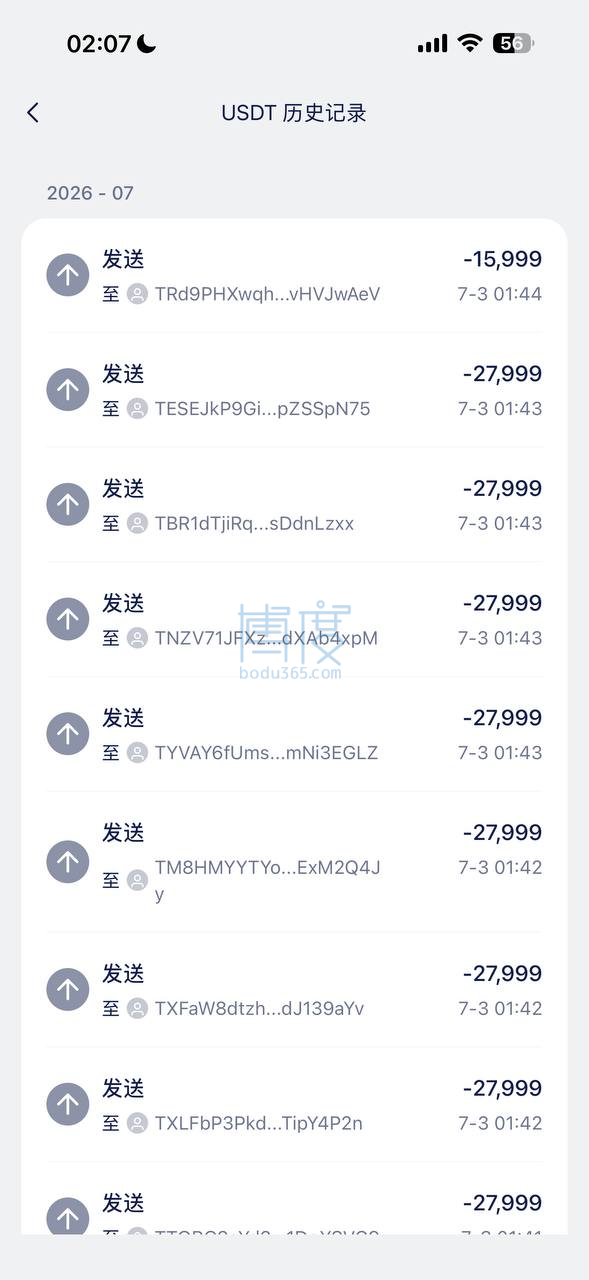The width and height of the screenshot is (589, 1280).
Task: Show details for transfer to TXFaW8dtzh...dJ139aYv
Action: point(294,990)
